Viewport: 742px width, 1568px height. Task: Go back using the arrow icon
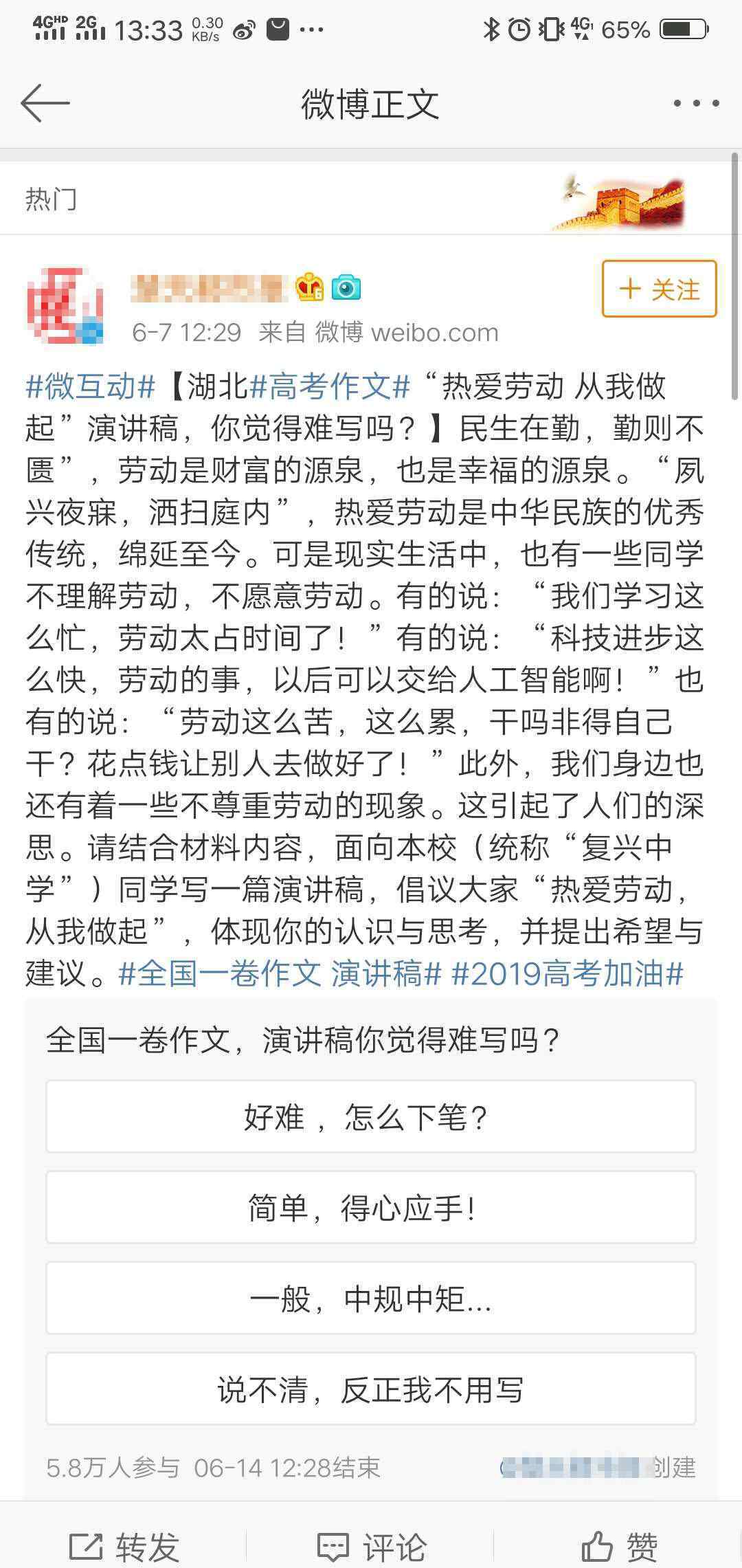pyautogui.click(x=45, y=104)
